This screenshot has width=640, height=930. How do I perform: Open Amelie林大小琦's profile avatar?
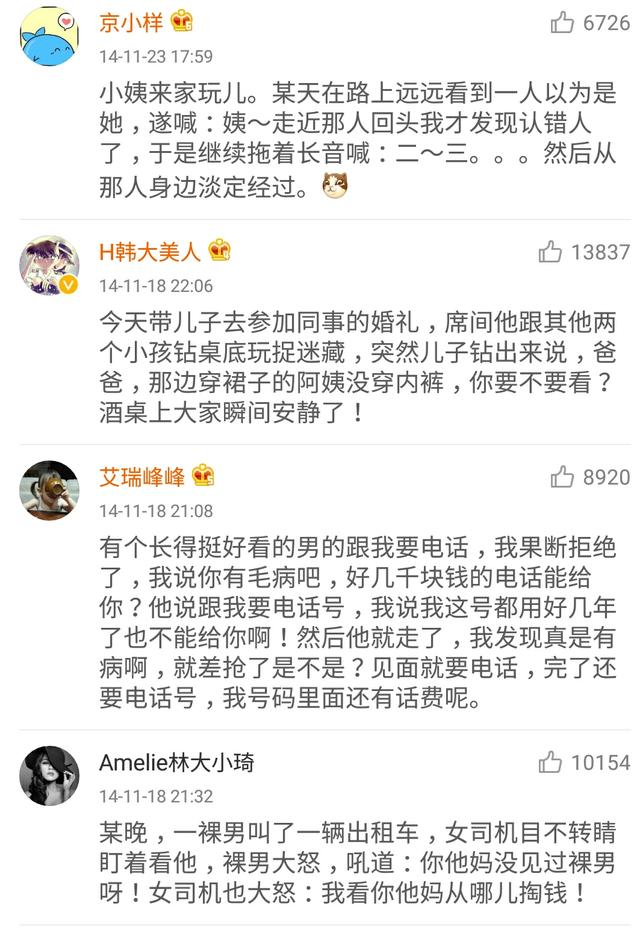(49, 776)
